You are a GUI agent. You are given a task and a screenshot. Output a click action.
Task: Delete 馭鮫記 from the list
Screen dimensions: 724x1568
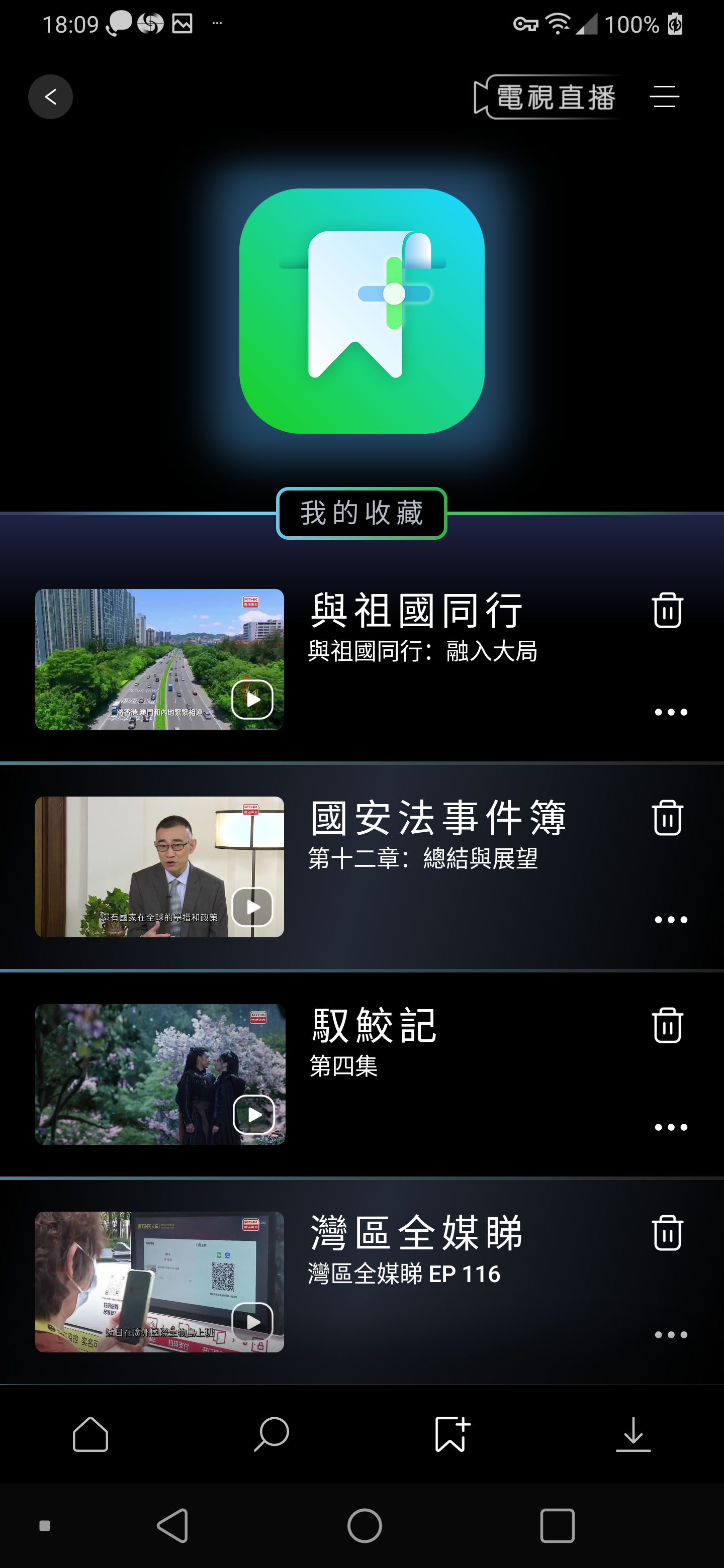click(x=667, y=1026)
